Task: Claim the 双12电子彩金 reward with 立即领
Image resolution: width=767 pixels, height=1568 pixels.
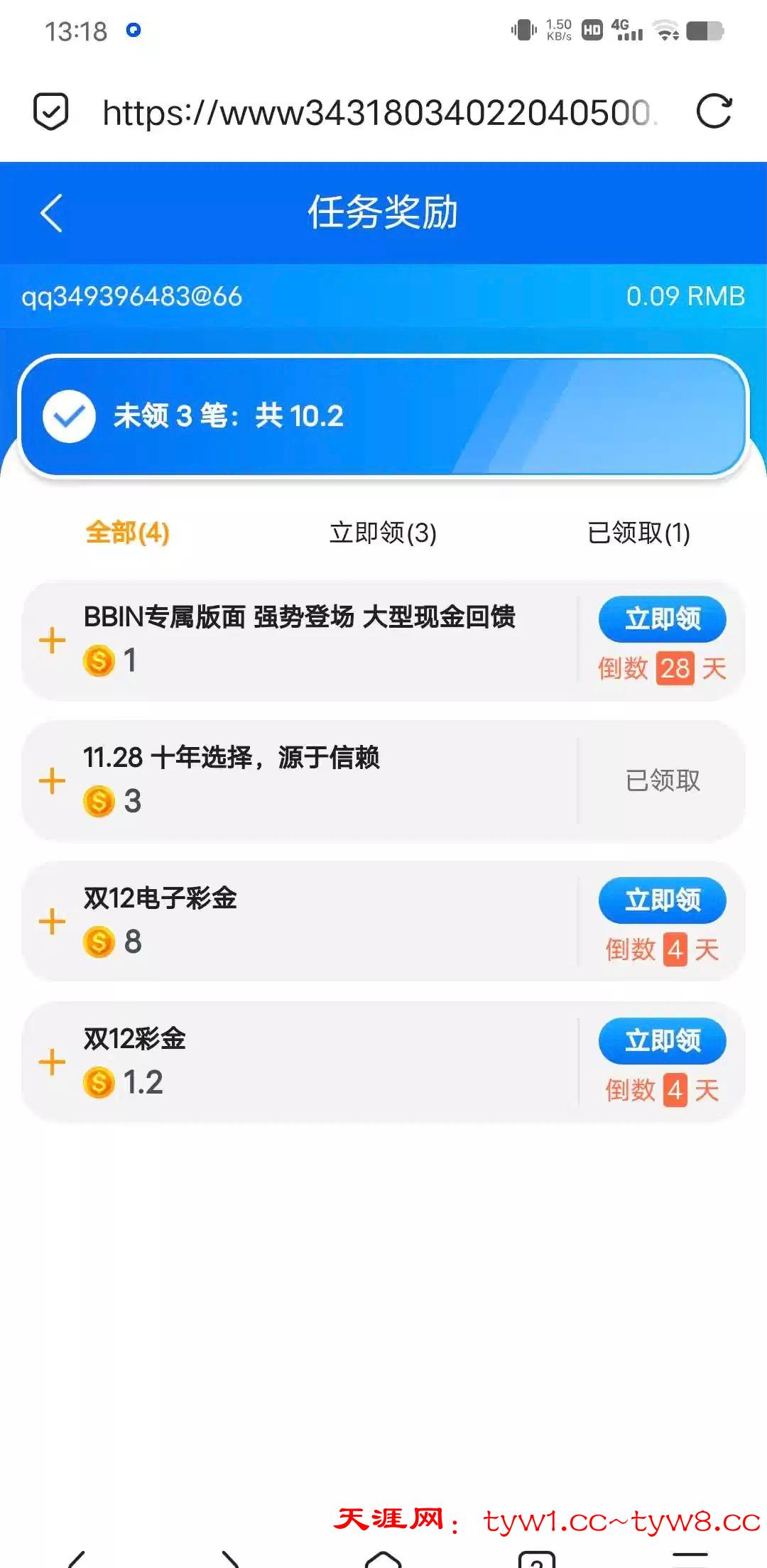Action: coord(662,900)
